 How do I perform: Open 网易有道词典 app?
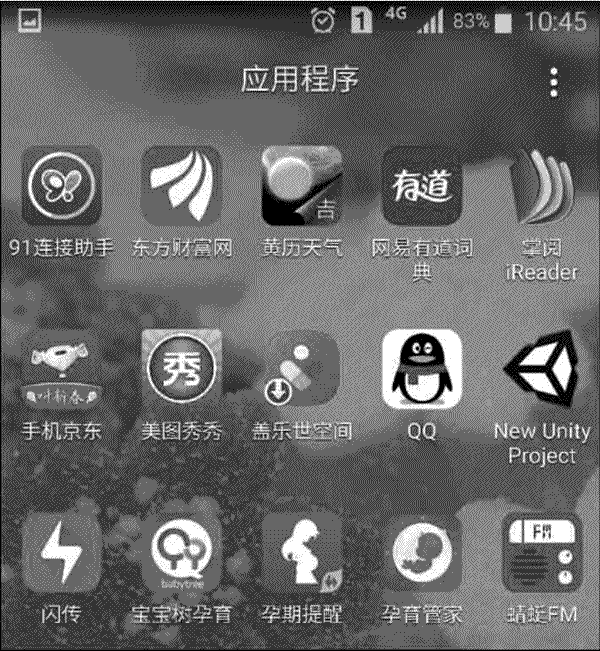(421, 187)
